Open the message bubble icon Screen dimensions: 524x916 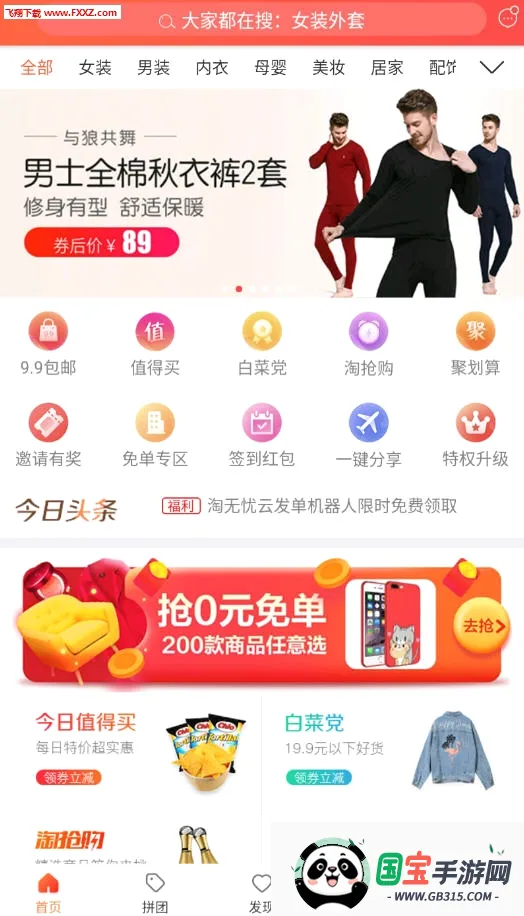pos(508,16)
